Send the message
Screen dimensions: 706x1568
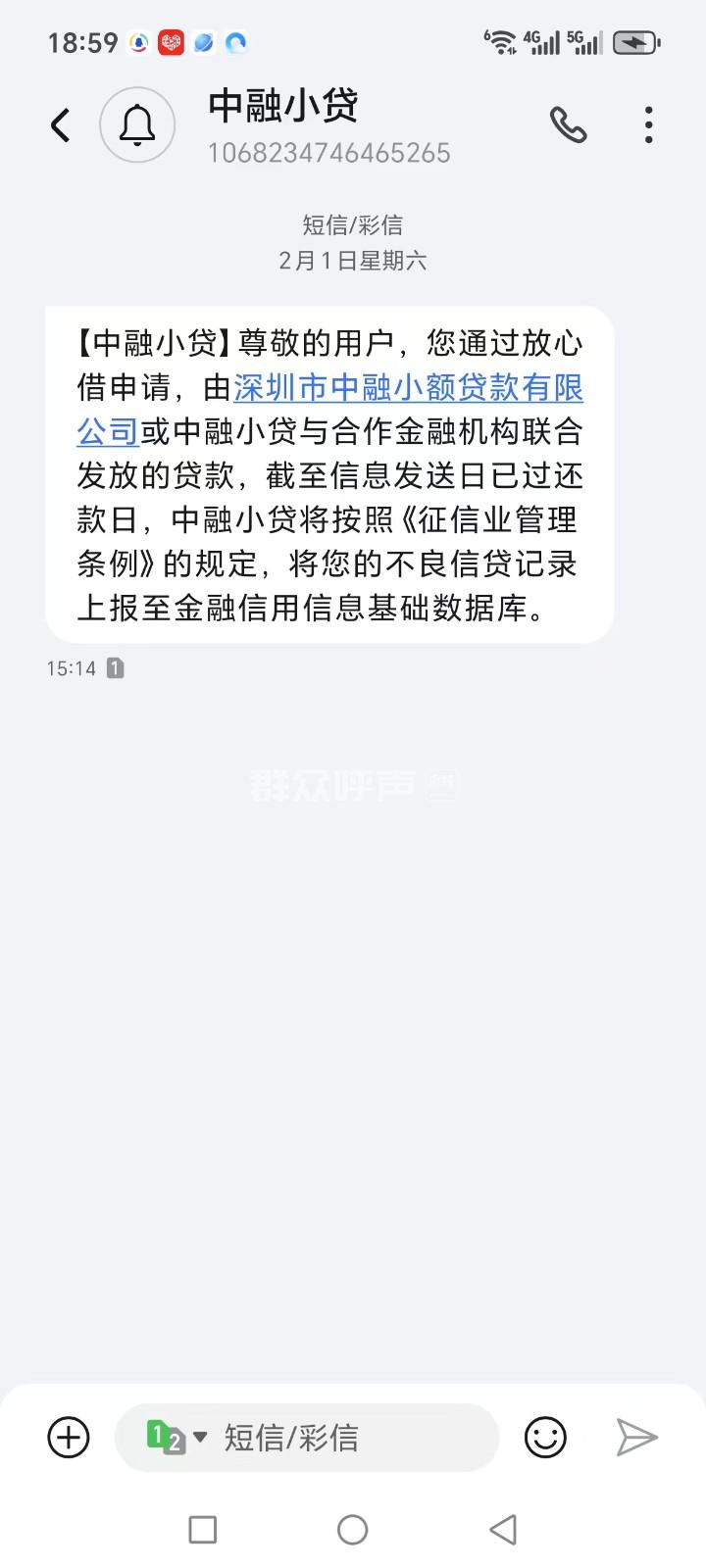tap(636, 1438)
